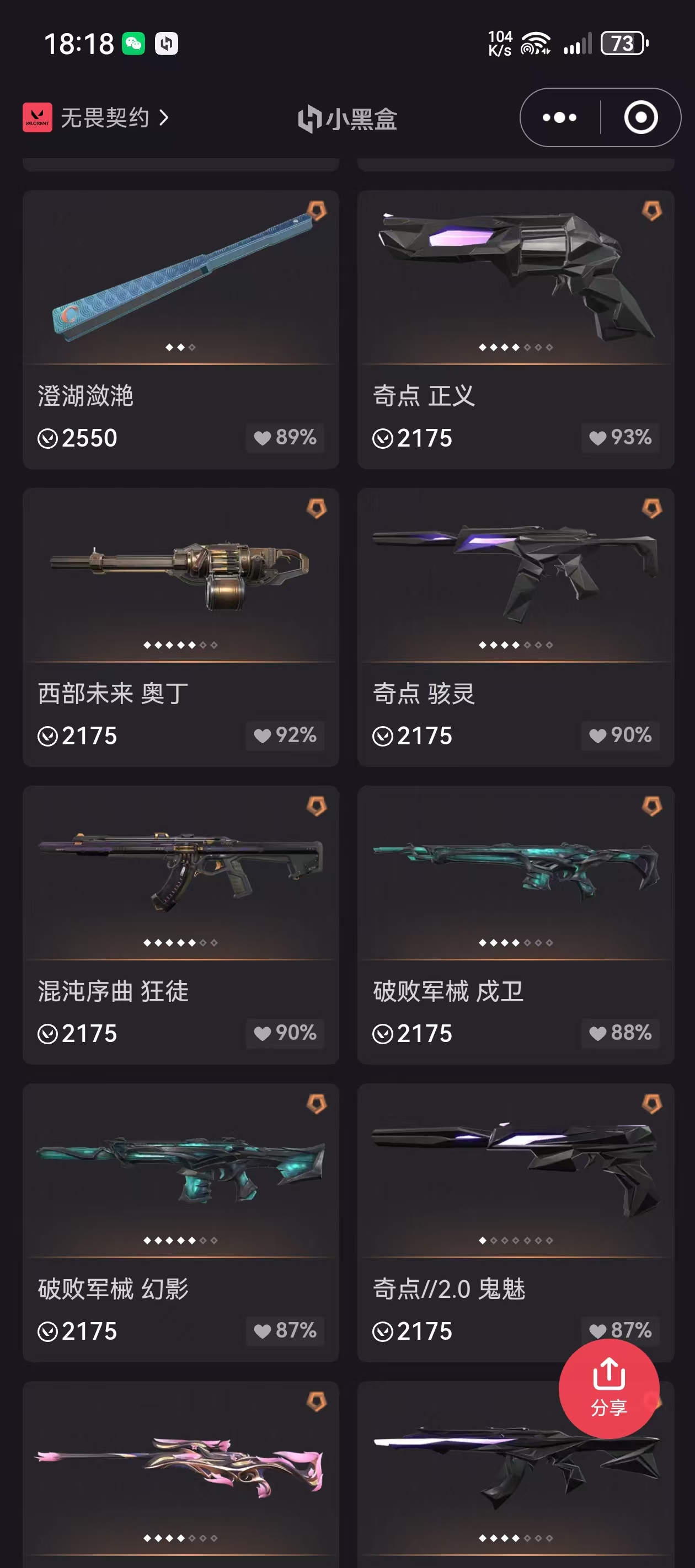Open the 破败军械 幻影 skin card

[x=180, y=1222]
